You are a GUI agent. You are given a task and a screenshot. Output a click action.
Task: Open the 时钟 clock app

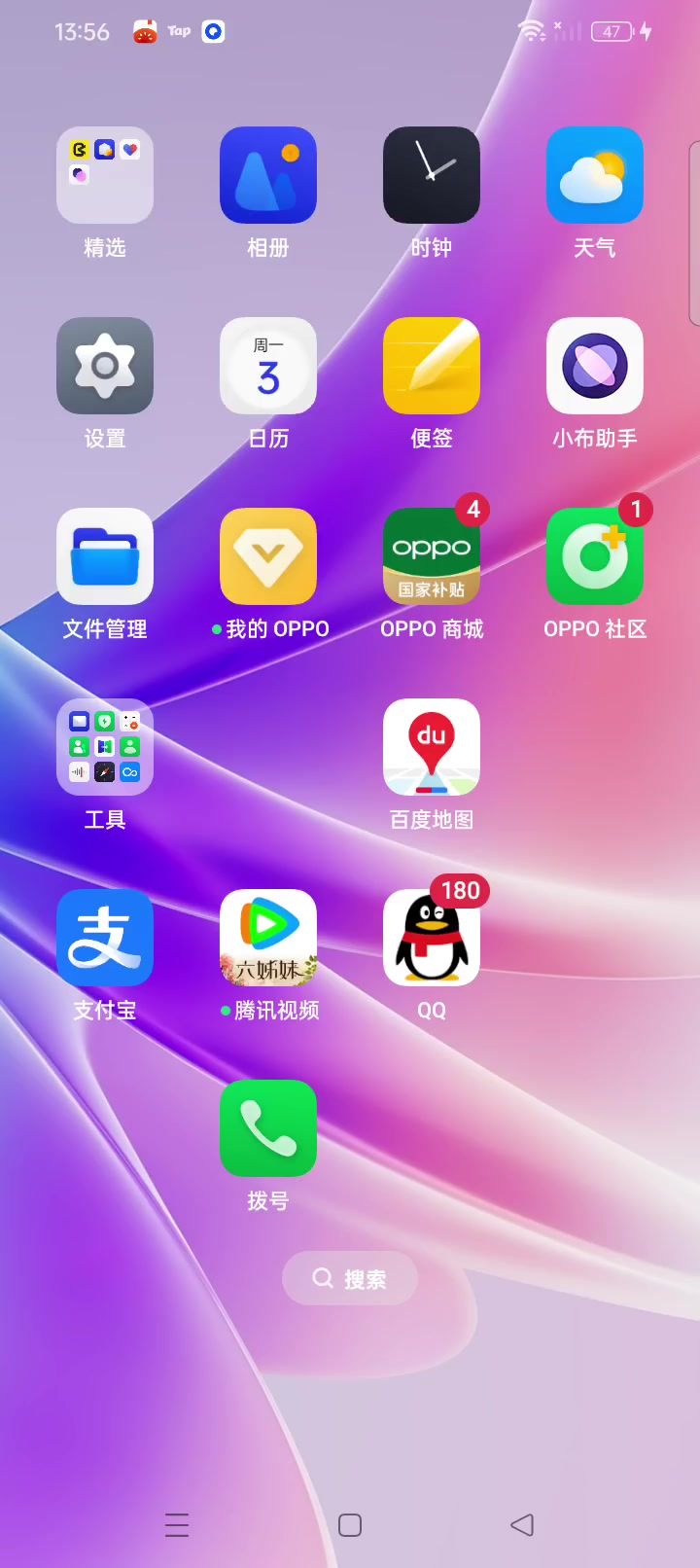click(432, 175)
